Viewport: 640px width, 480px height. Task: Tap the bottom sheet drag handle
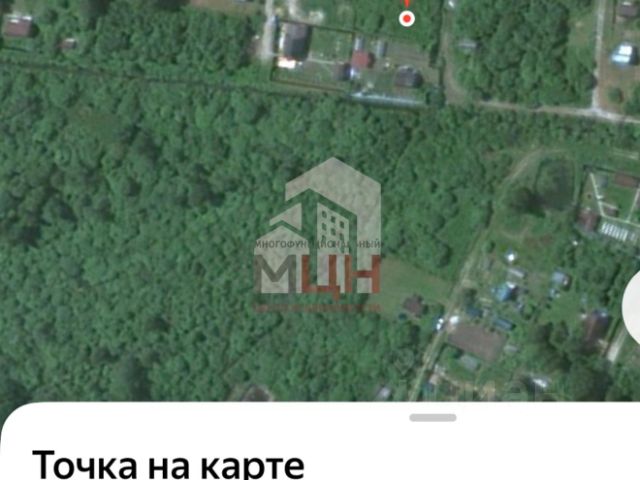(x=432, y=417)
